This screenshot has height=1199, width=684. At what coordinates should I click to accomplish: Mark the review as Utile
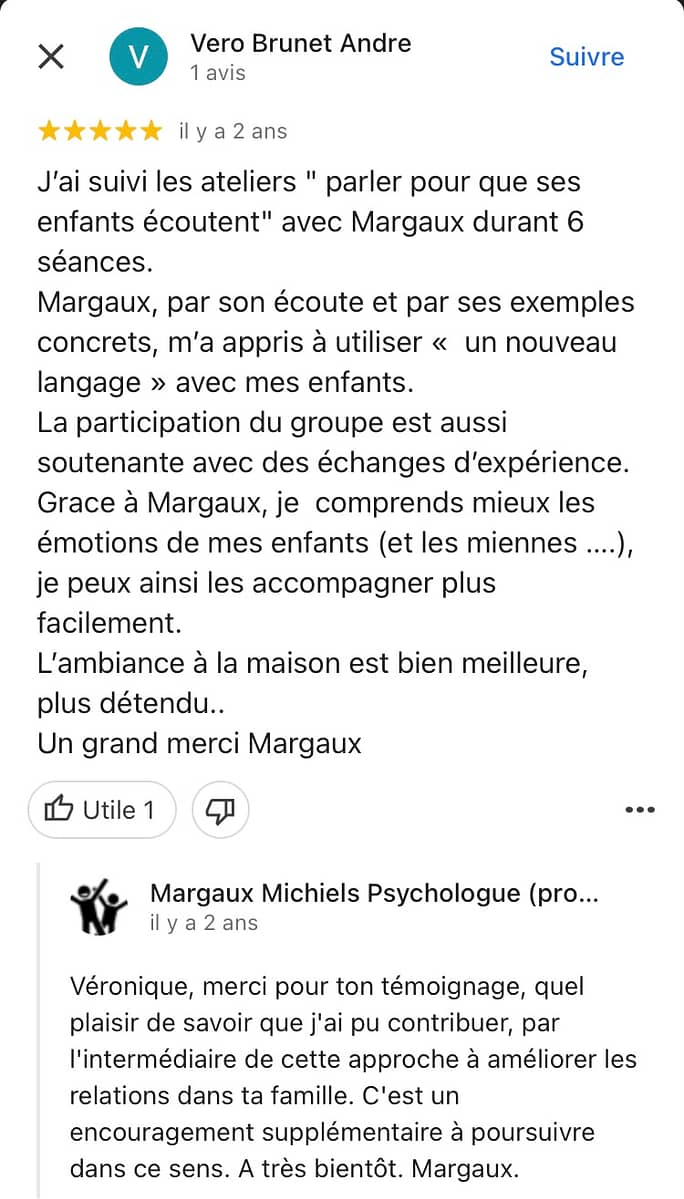click(102, 810)
